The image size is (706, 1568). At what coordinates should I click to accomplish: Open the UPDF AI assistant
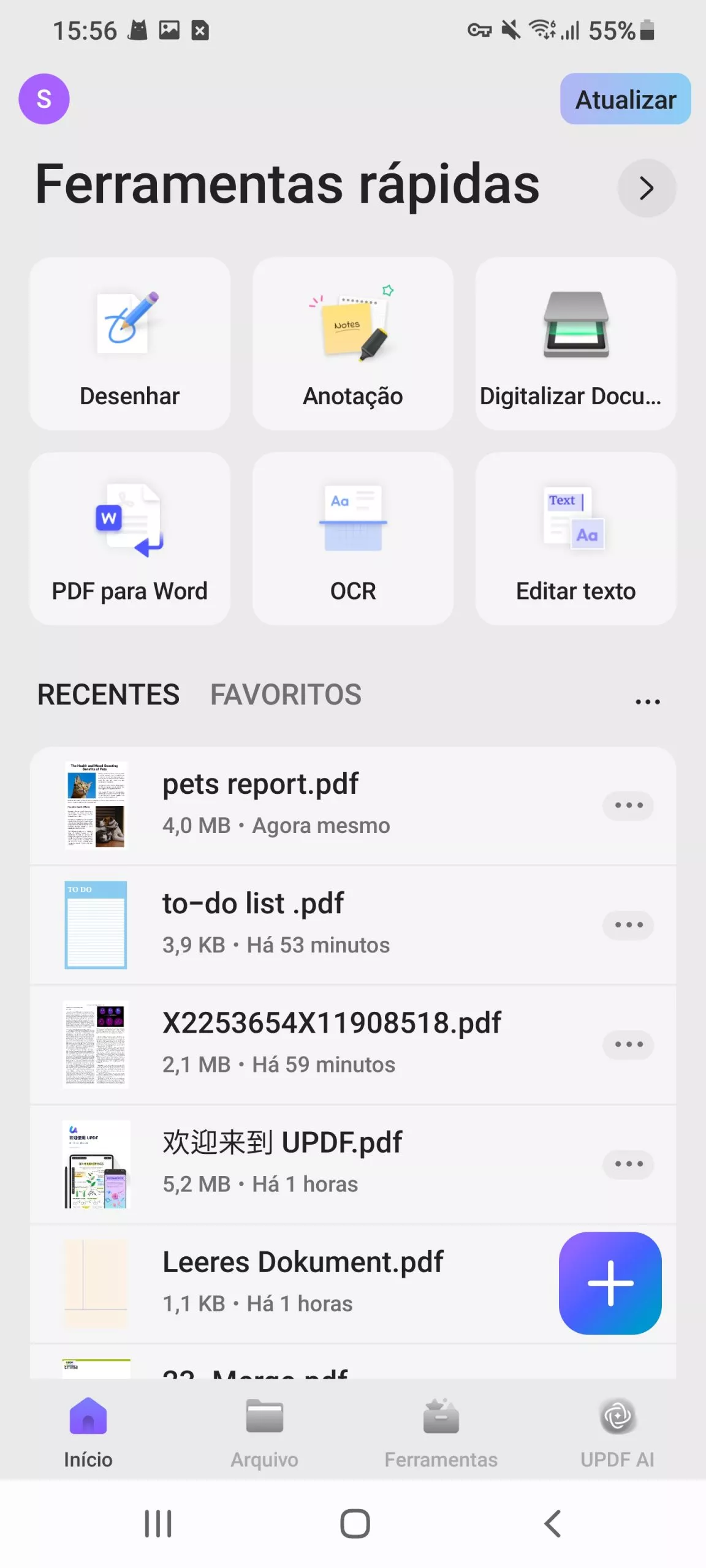click(617, 1433)
